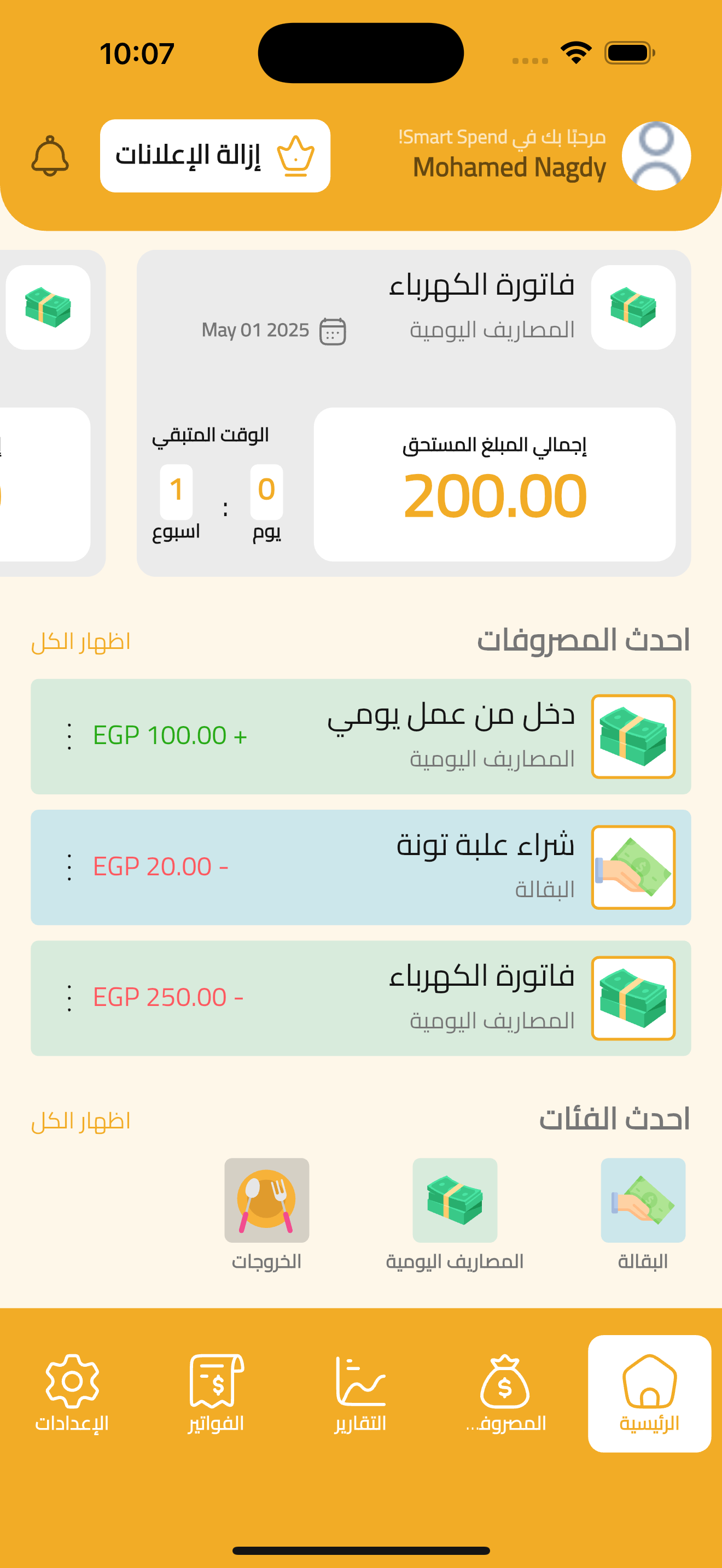Open options menu for دخل من عمل يومي
The width and height of the screenshot is (722, 1568).
(x=69, y=736)
